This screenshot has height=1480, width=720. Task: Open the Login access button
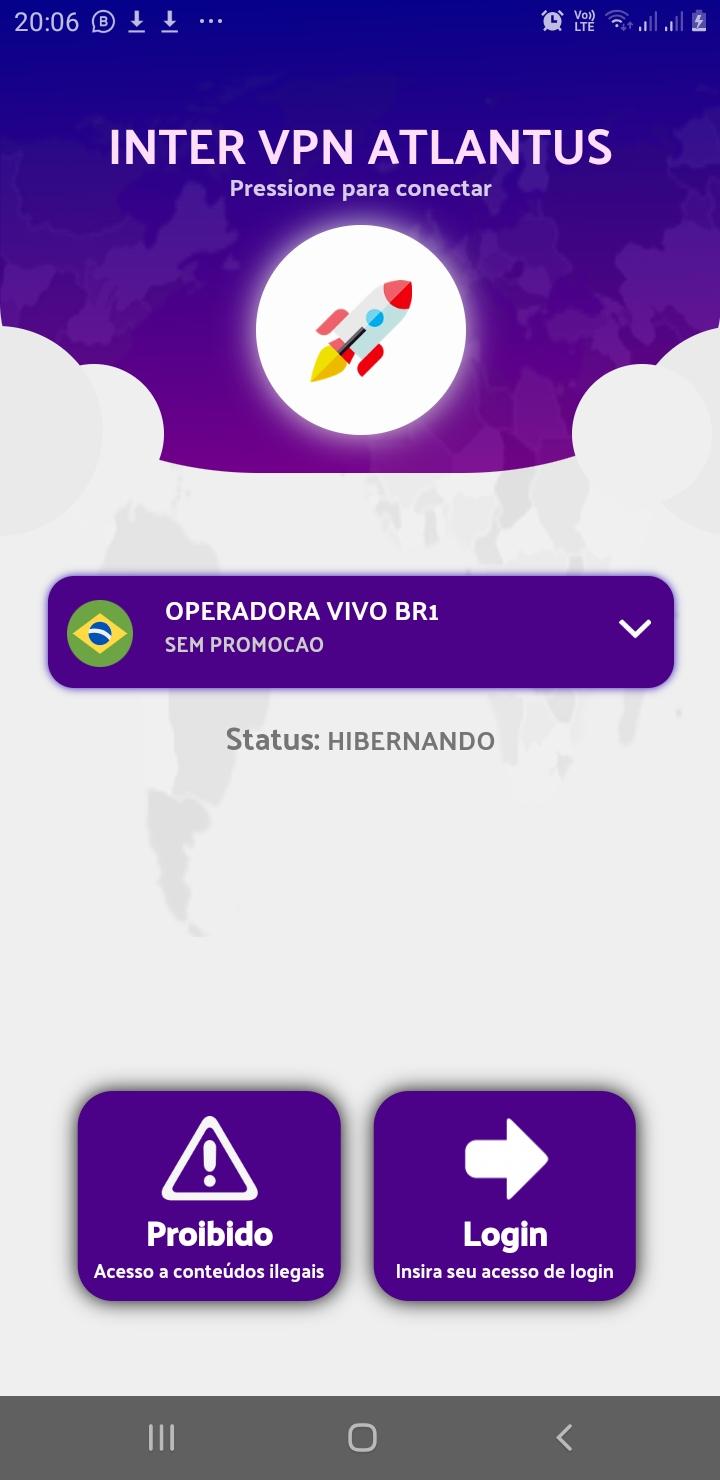point(505,1196)
